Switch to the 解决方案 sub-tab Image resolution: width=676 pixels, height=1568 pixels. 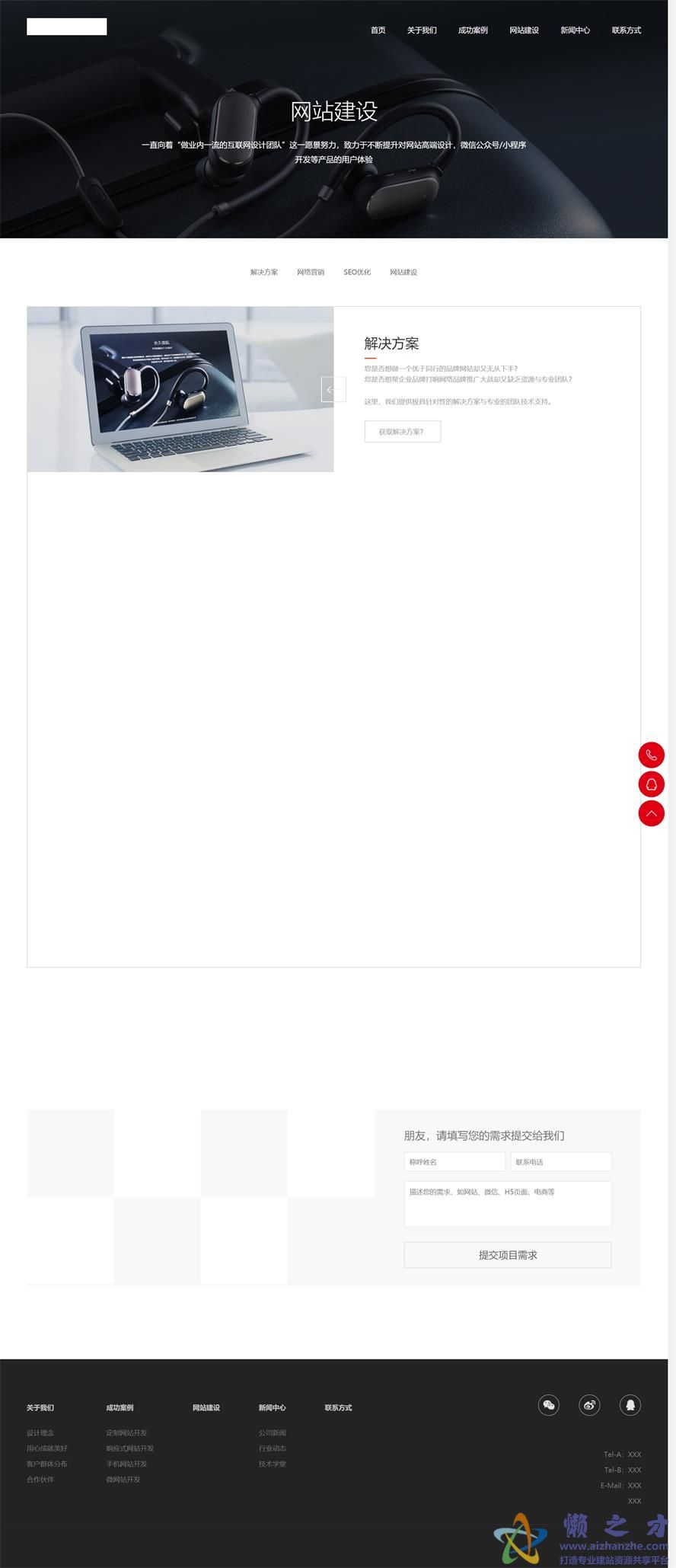[x=264, y=272]
